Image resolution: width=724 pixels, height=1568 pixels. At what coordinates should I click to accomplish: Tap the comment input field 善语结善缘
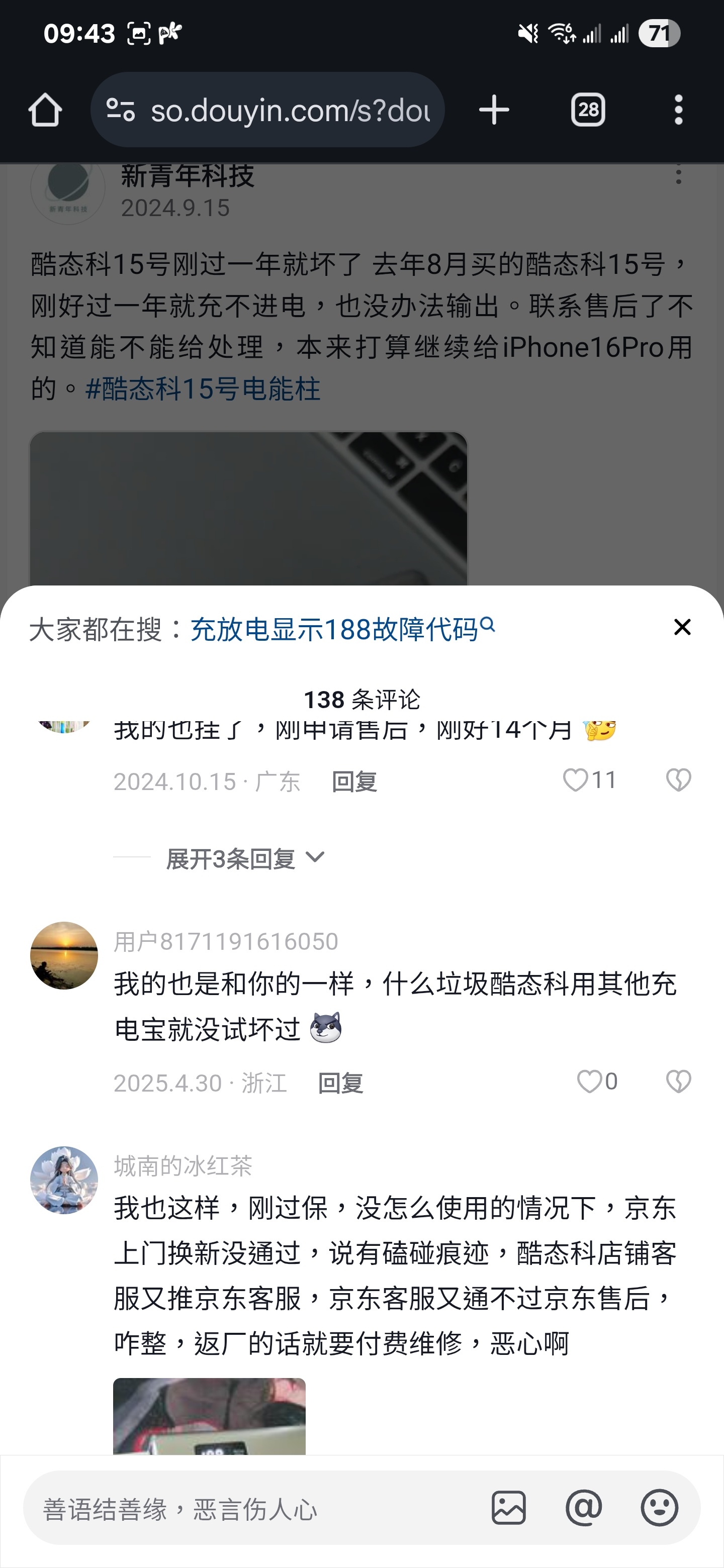pyautogui.click(x=243, y=1509)
